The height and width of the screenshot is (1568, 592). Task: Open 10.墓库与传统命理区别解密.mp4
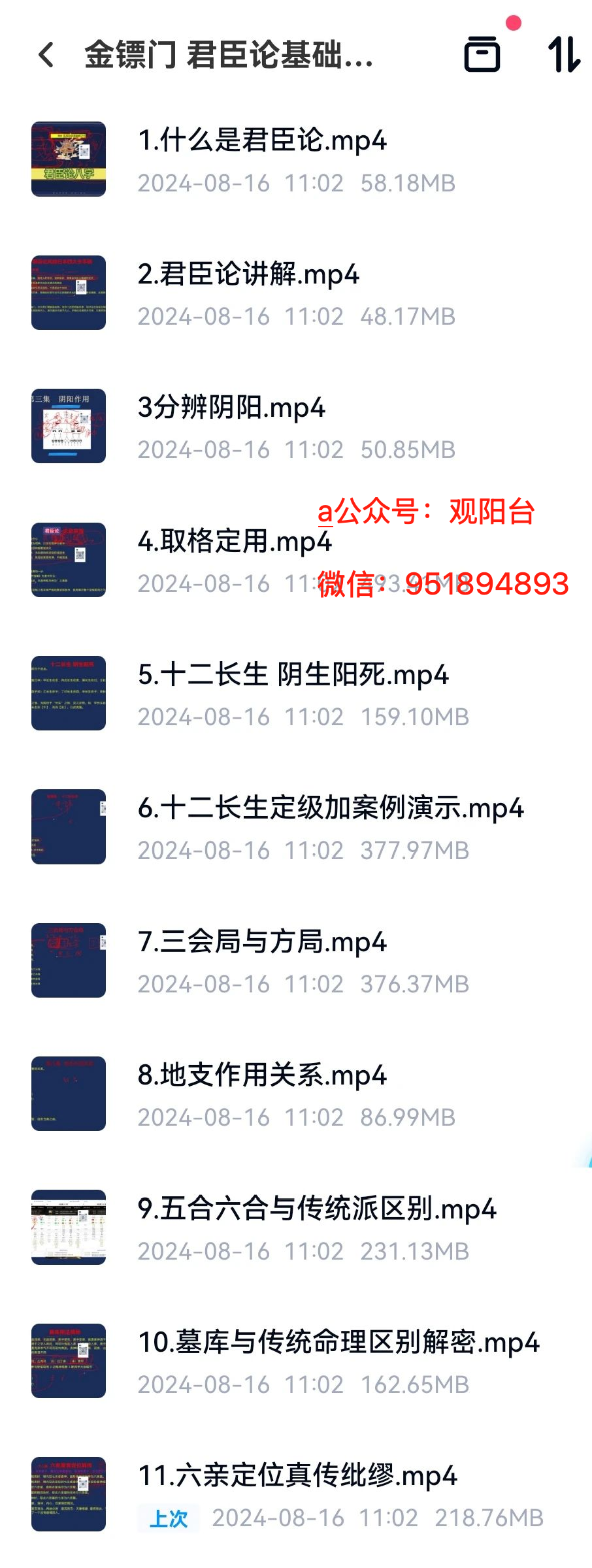338,1343
